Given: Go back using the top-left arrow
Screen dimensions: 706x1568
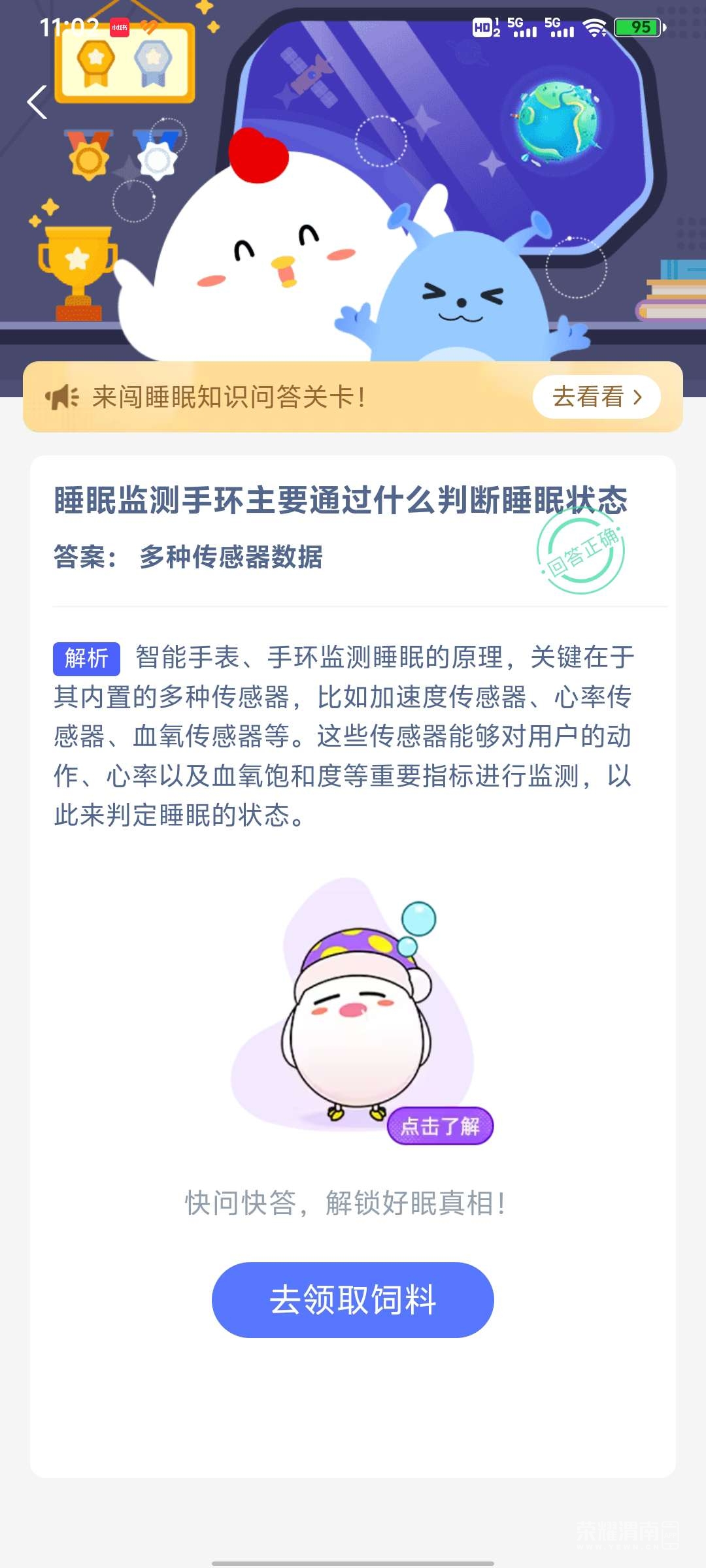Looking at the screenshot, I should pos(38,103).
